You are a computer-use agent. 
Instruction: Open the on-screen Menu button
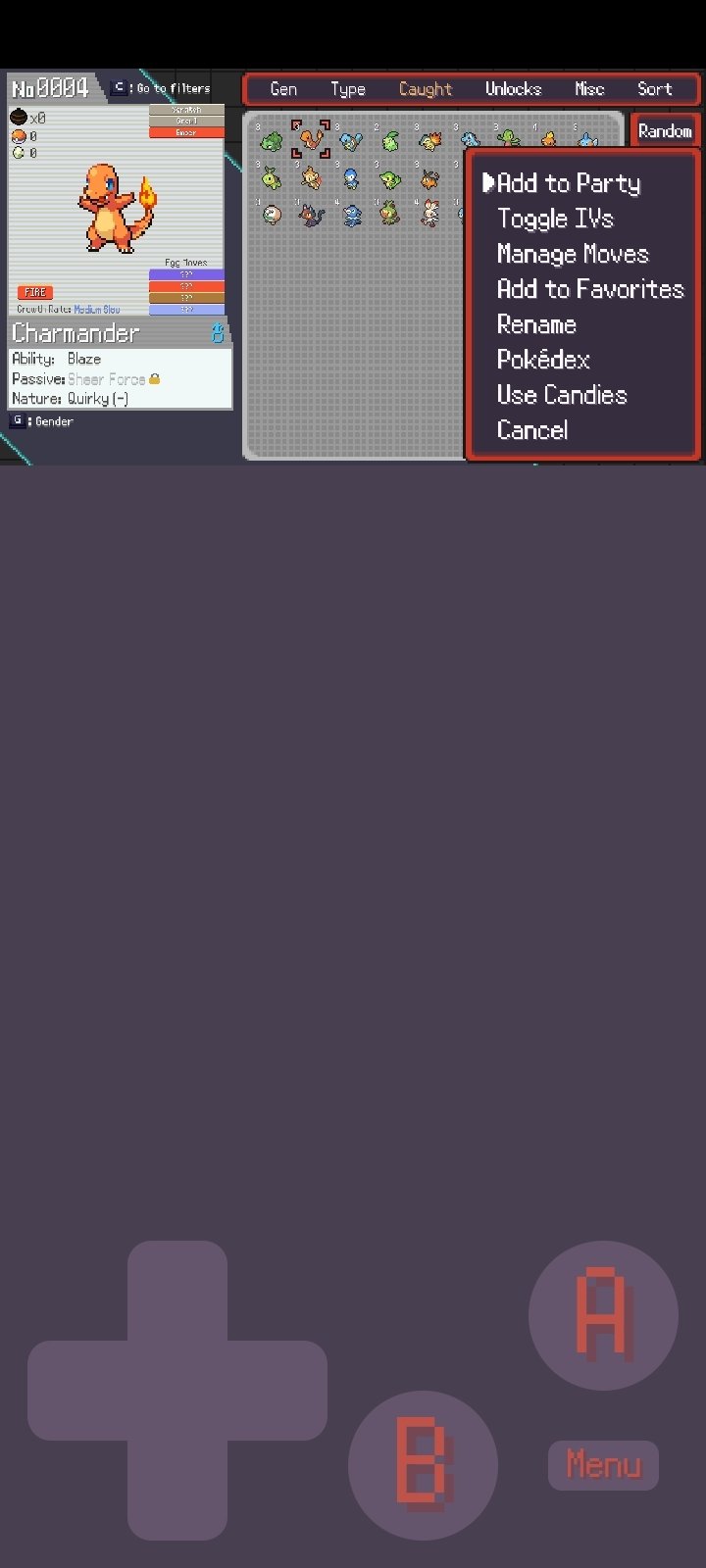603,1465
